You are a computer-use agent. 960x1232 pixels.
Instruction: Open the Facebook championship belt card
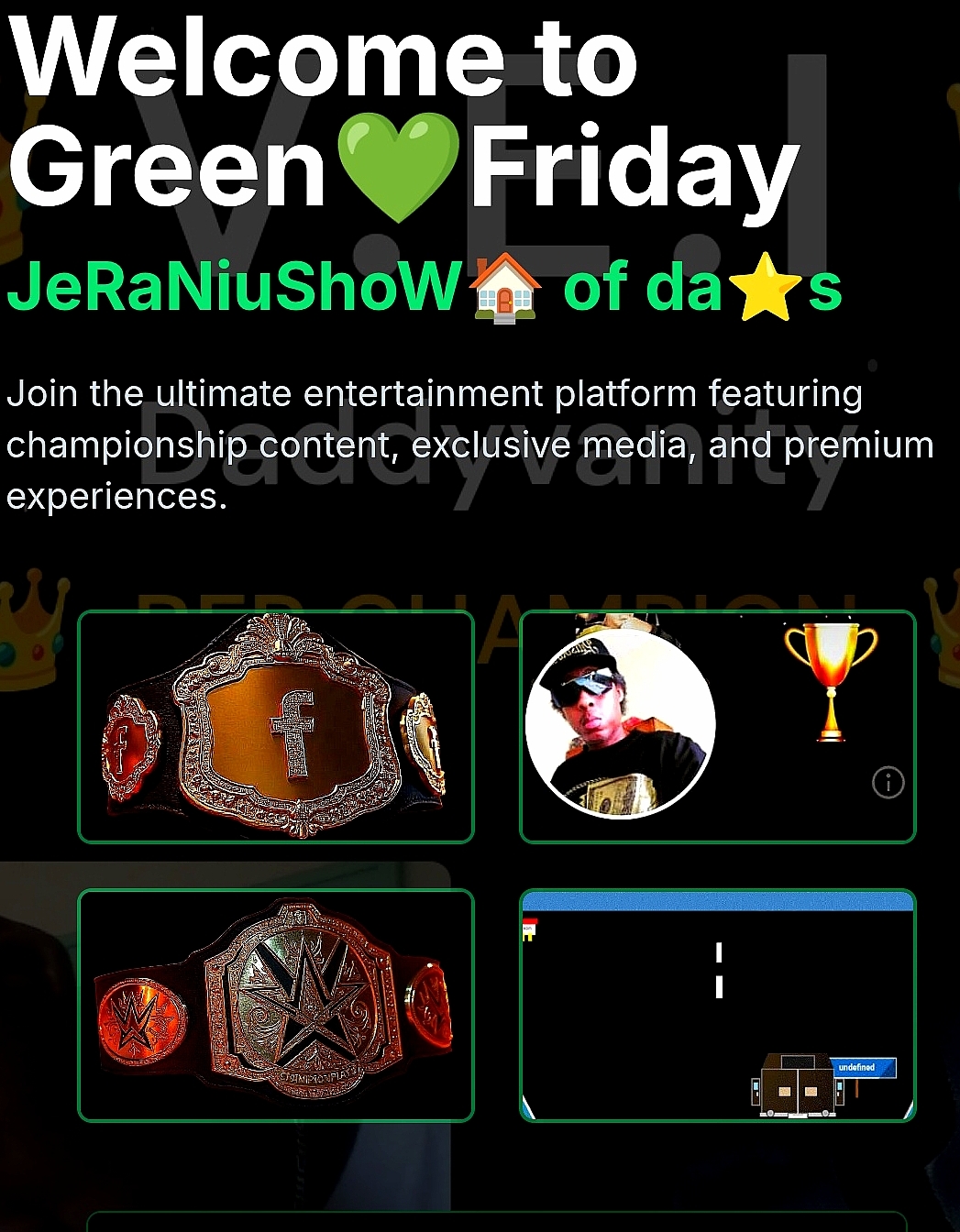(276, 726)
